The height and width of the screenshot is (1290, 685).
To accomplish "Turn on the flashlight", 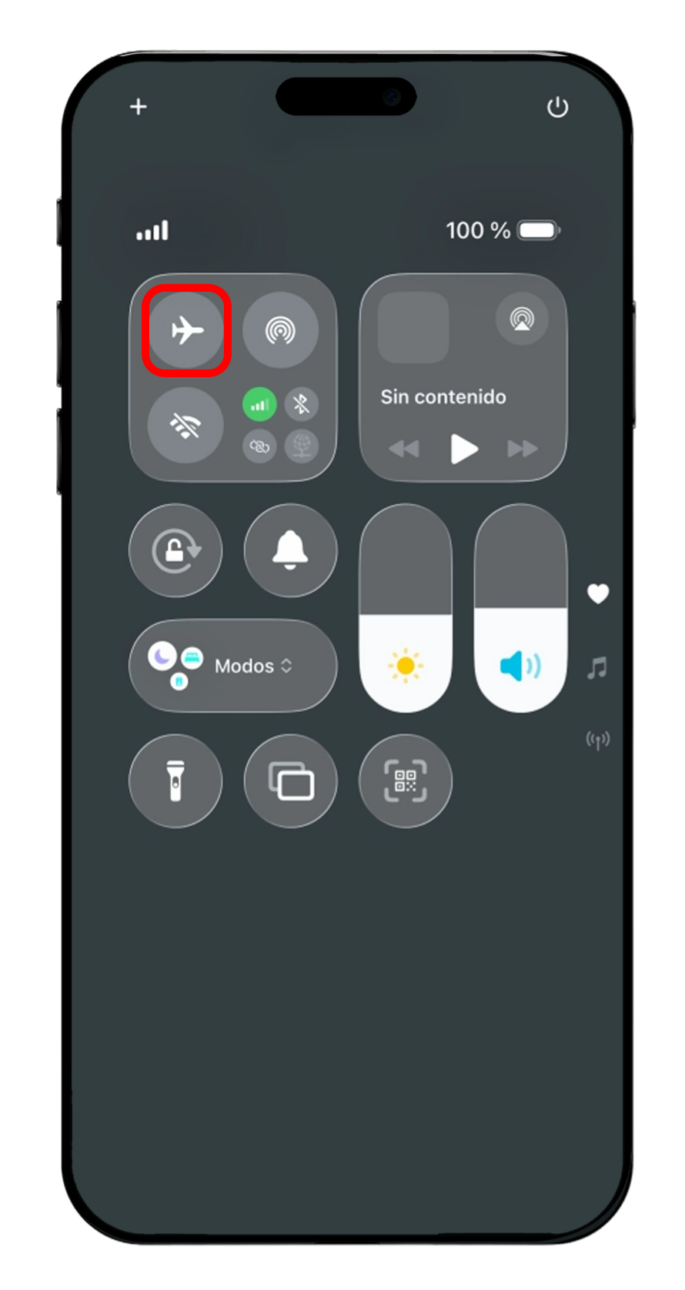I will pyautogui.click(x=176, y=781).
